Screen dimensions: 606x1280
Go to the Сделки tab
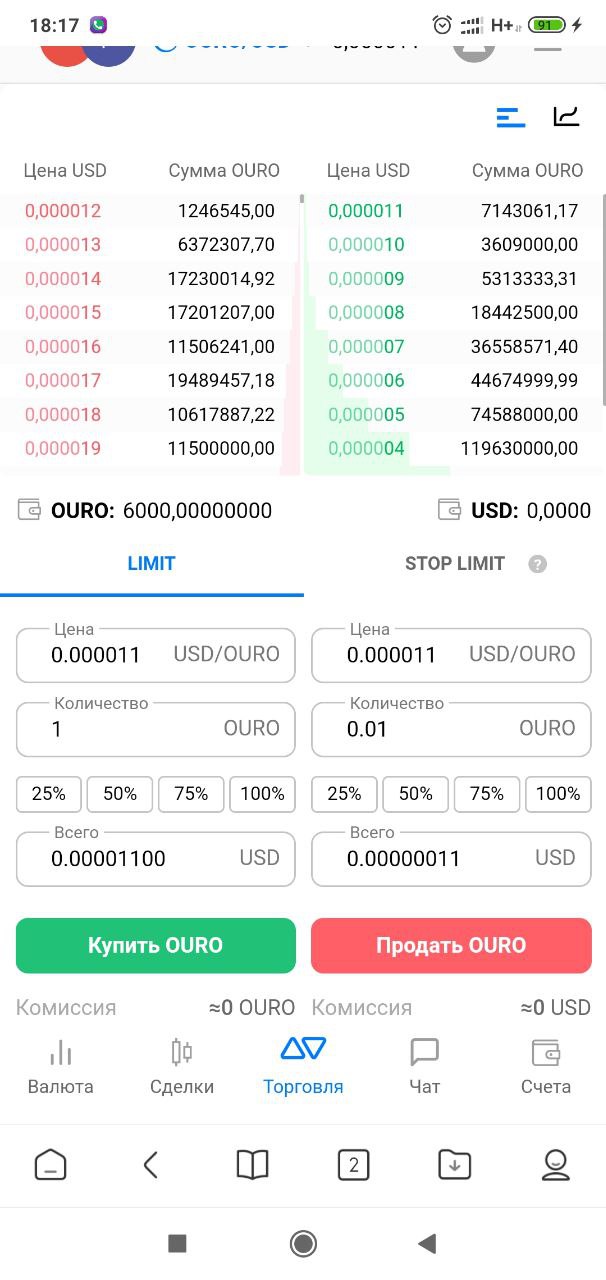[182, 1066]
